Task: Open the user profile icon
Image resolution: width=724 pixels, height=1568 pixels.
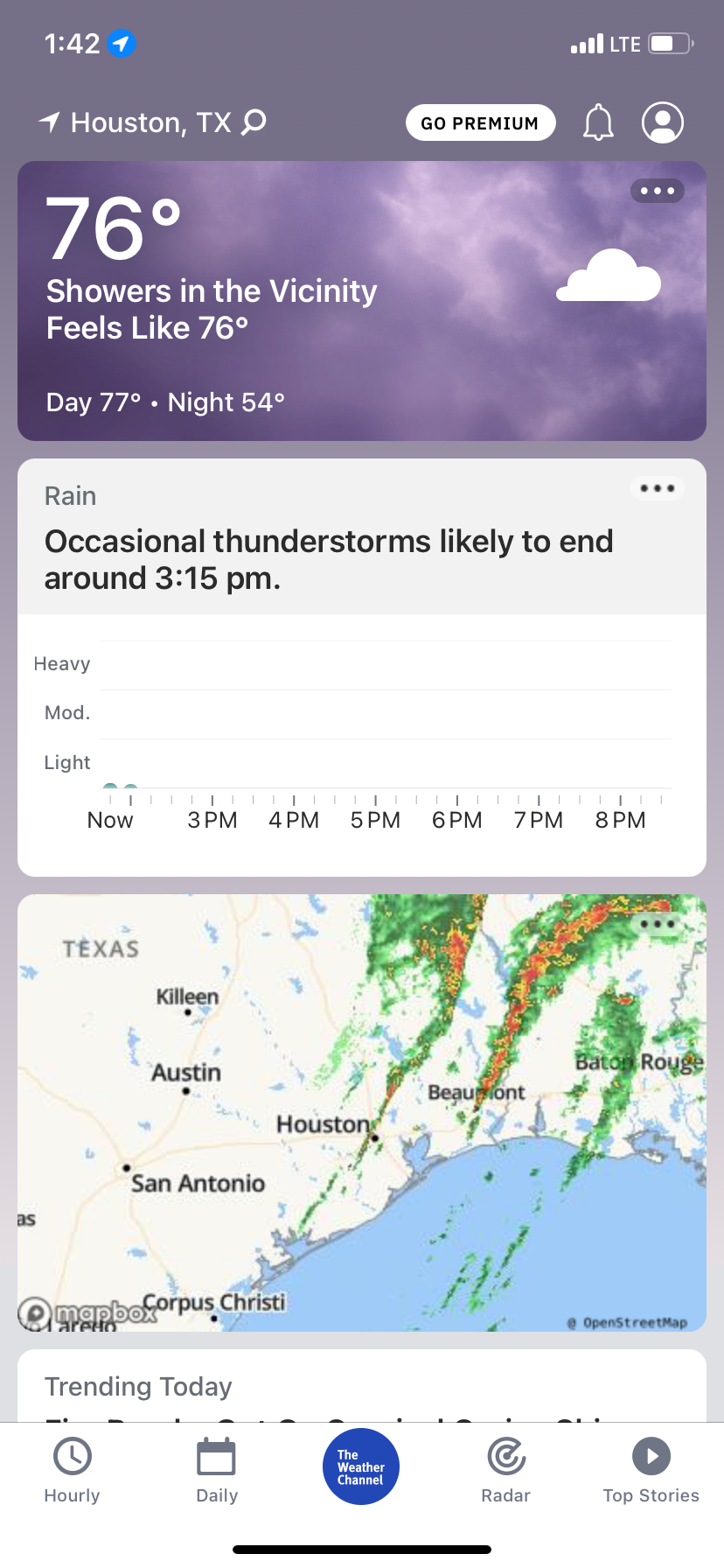Action: 663,122
